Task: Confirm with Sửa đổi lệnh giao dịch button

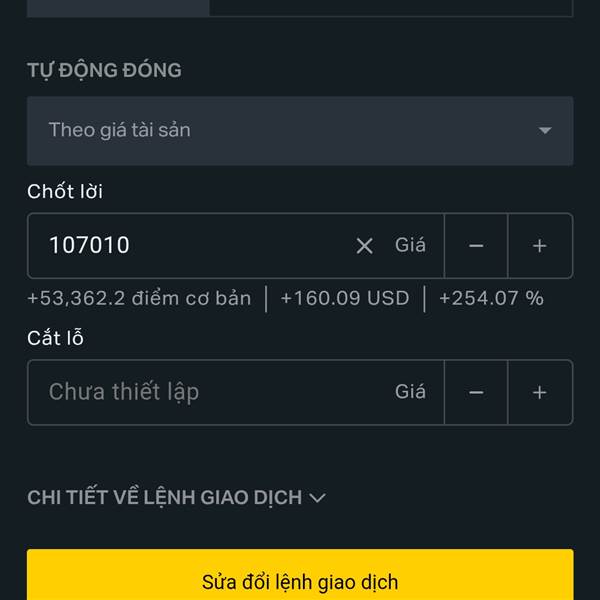Action: [300, 580]
